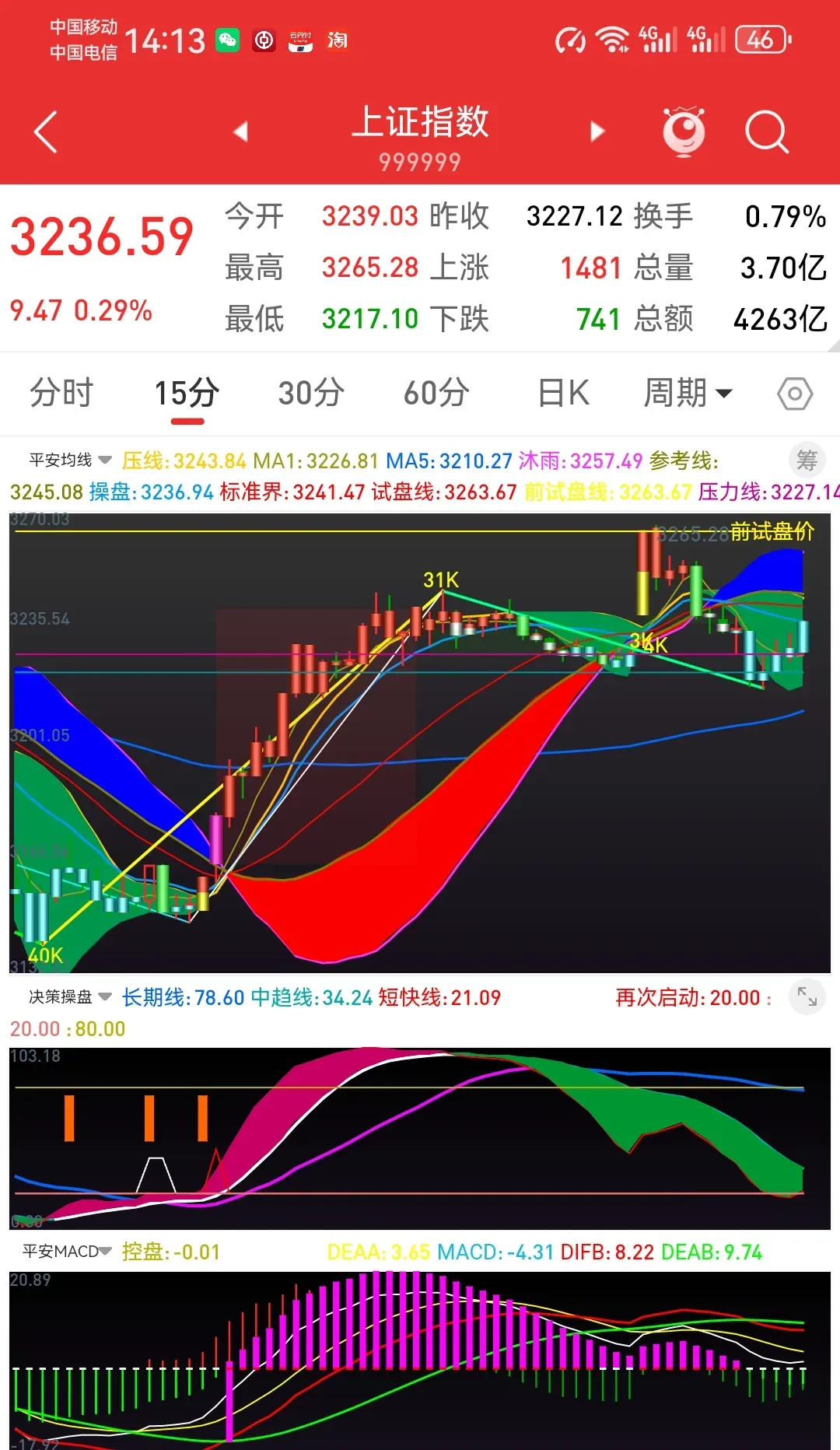This screenshot has height=1450, width=840.
Task: Change the 平安均线 main indicator
Action: click(x=71, y=460)
